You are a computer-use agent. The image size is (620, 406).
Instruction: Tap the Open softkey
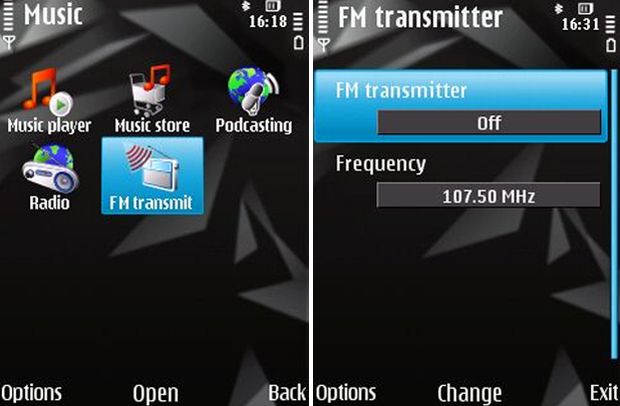[155, 392]
